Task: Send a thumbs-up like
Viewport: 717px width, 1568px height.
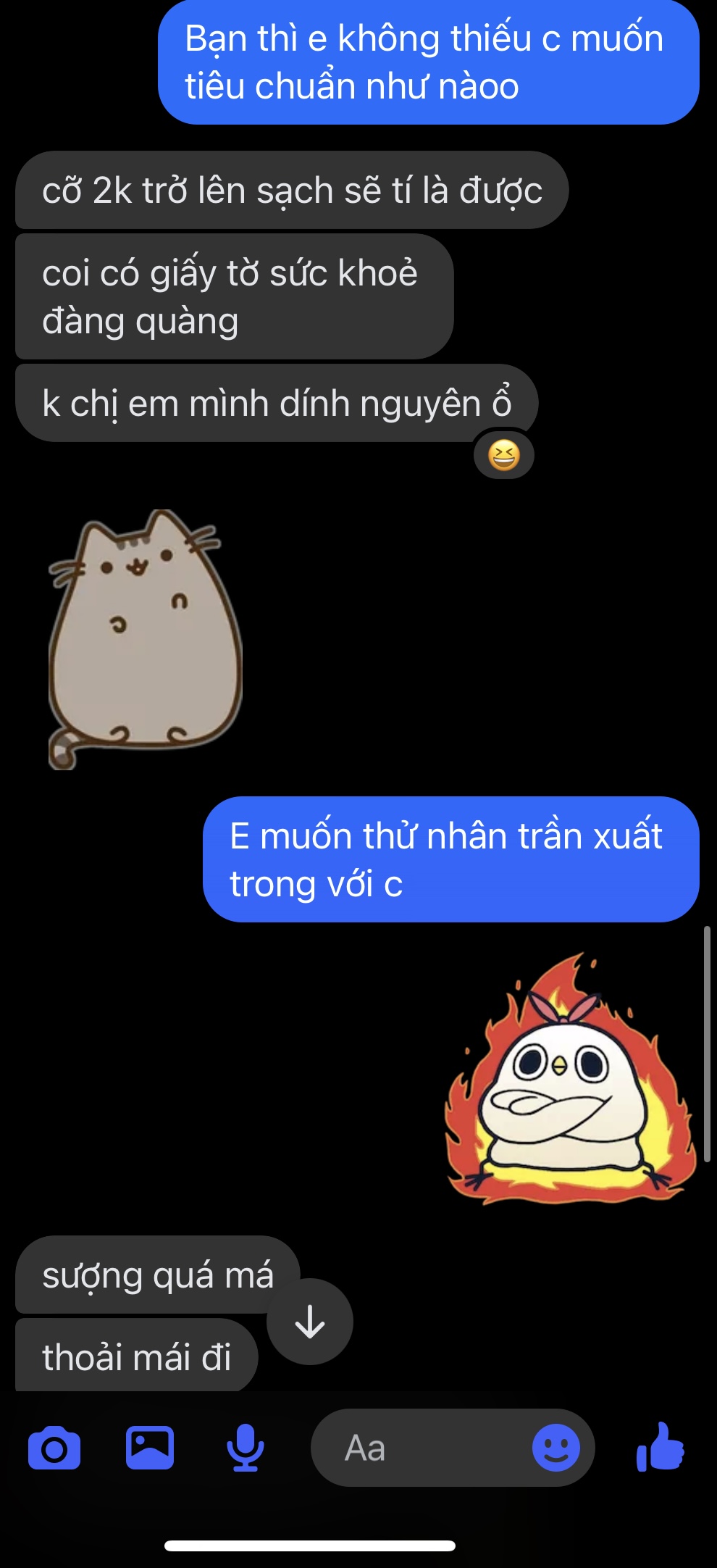Action: click(x=660, y=1446)
